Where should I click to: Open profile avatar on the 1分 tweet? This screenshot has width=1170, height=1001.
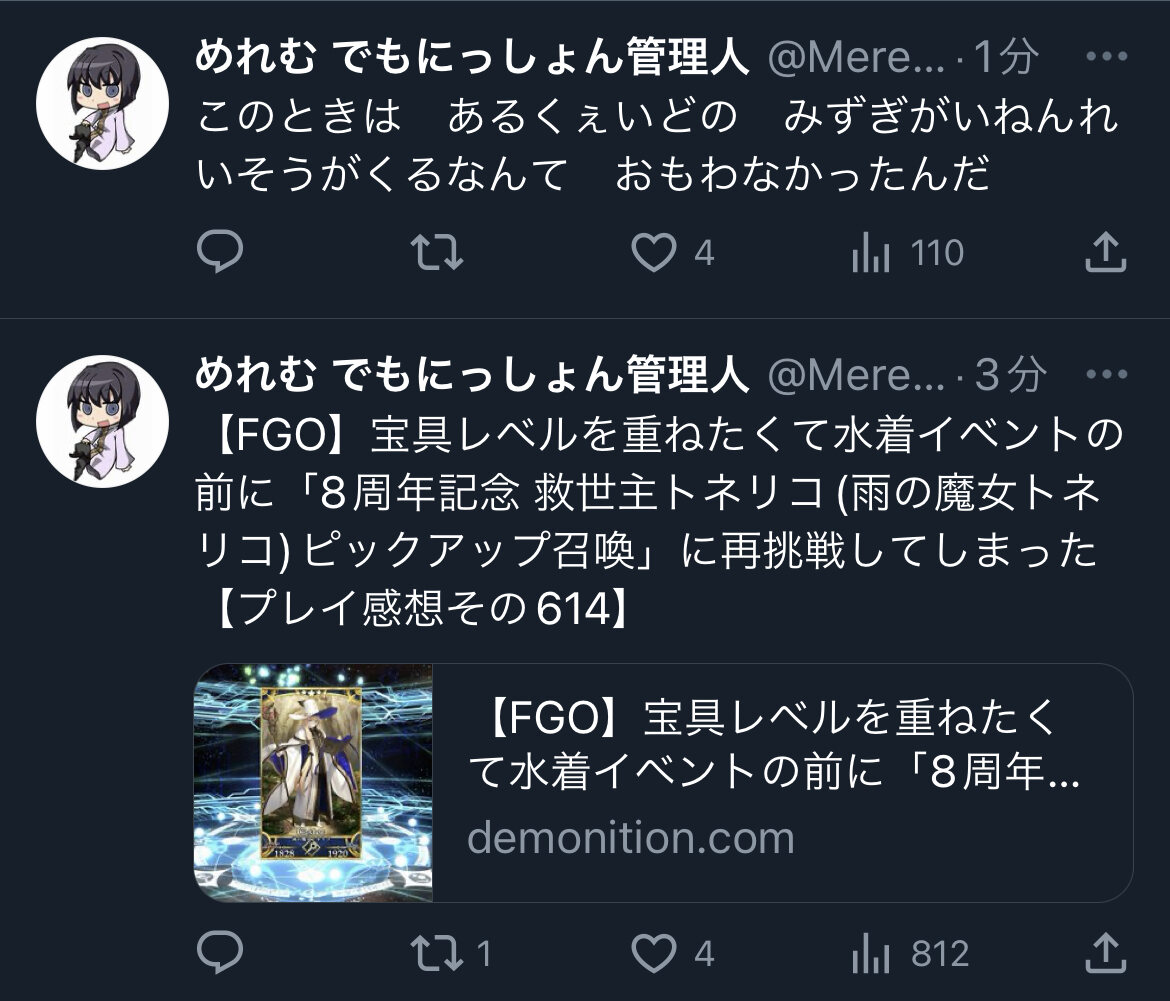[x=102, y=103]
